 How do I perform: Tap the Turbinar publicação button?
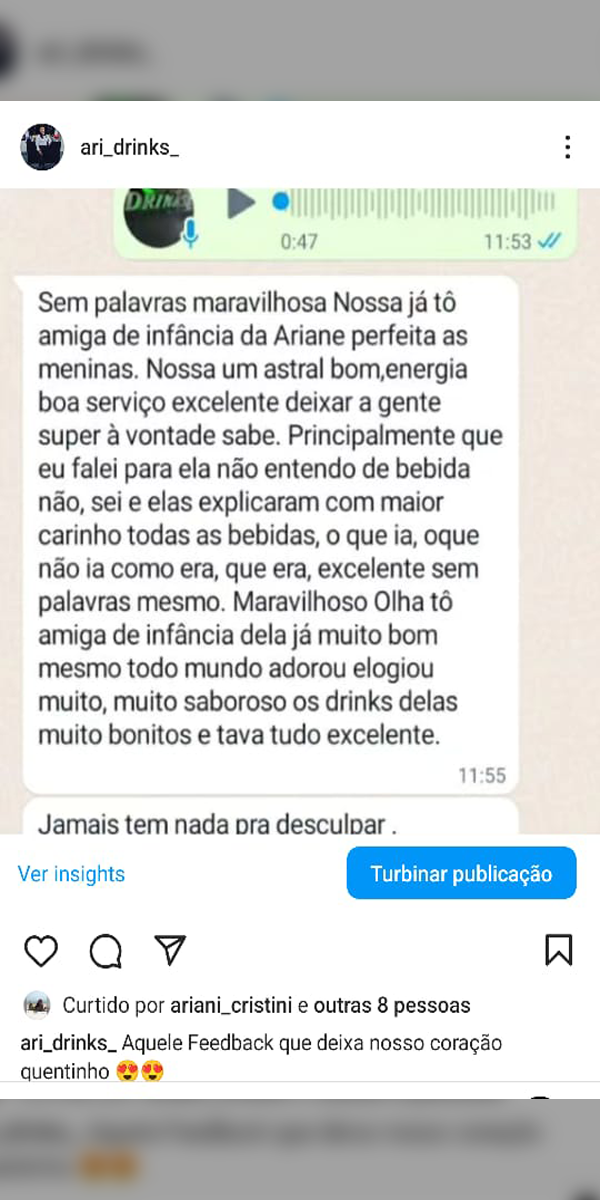[461, 874]
